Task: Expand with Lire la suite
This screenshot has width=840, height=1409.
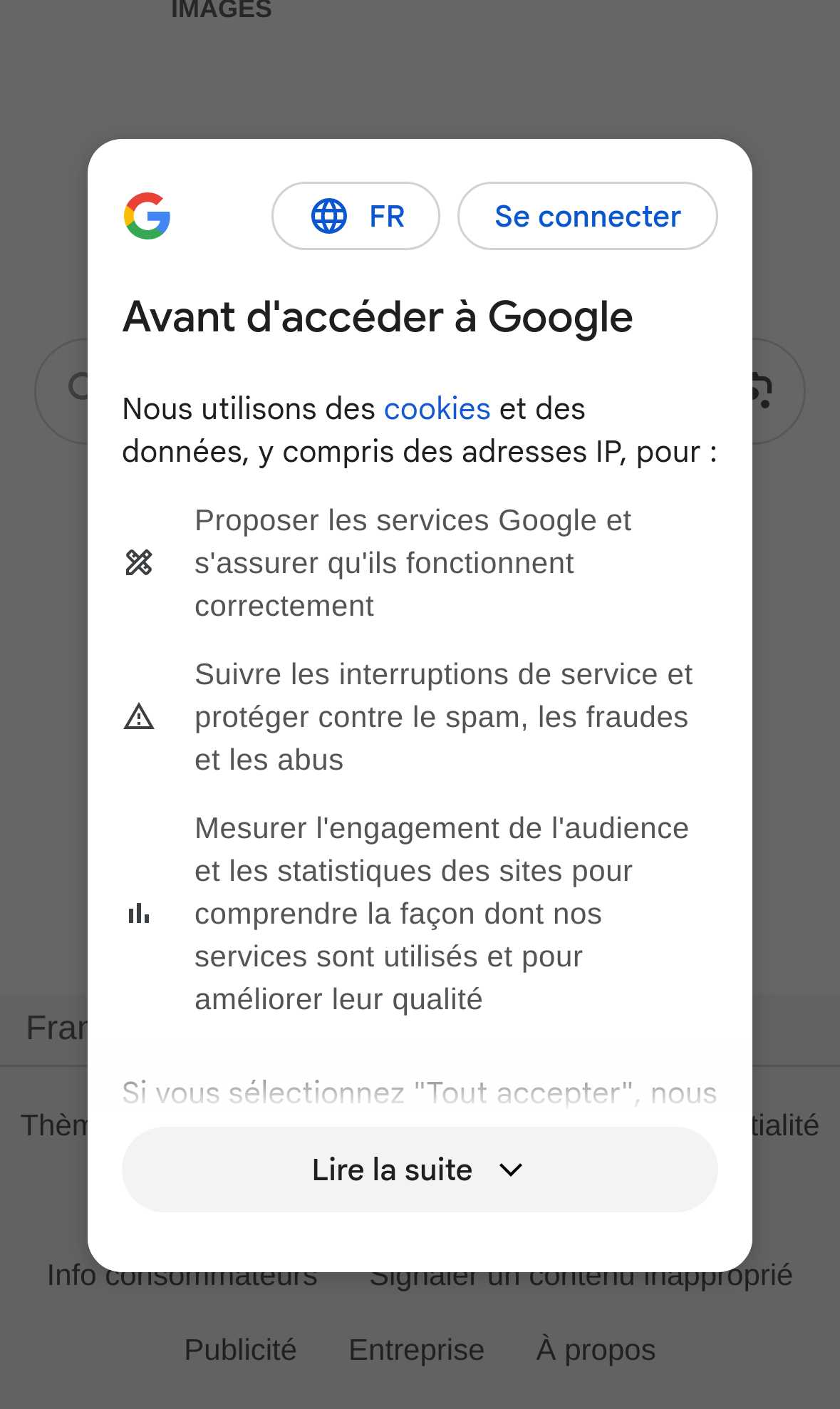Action: pos(420,1170)
